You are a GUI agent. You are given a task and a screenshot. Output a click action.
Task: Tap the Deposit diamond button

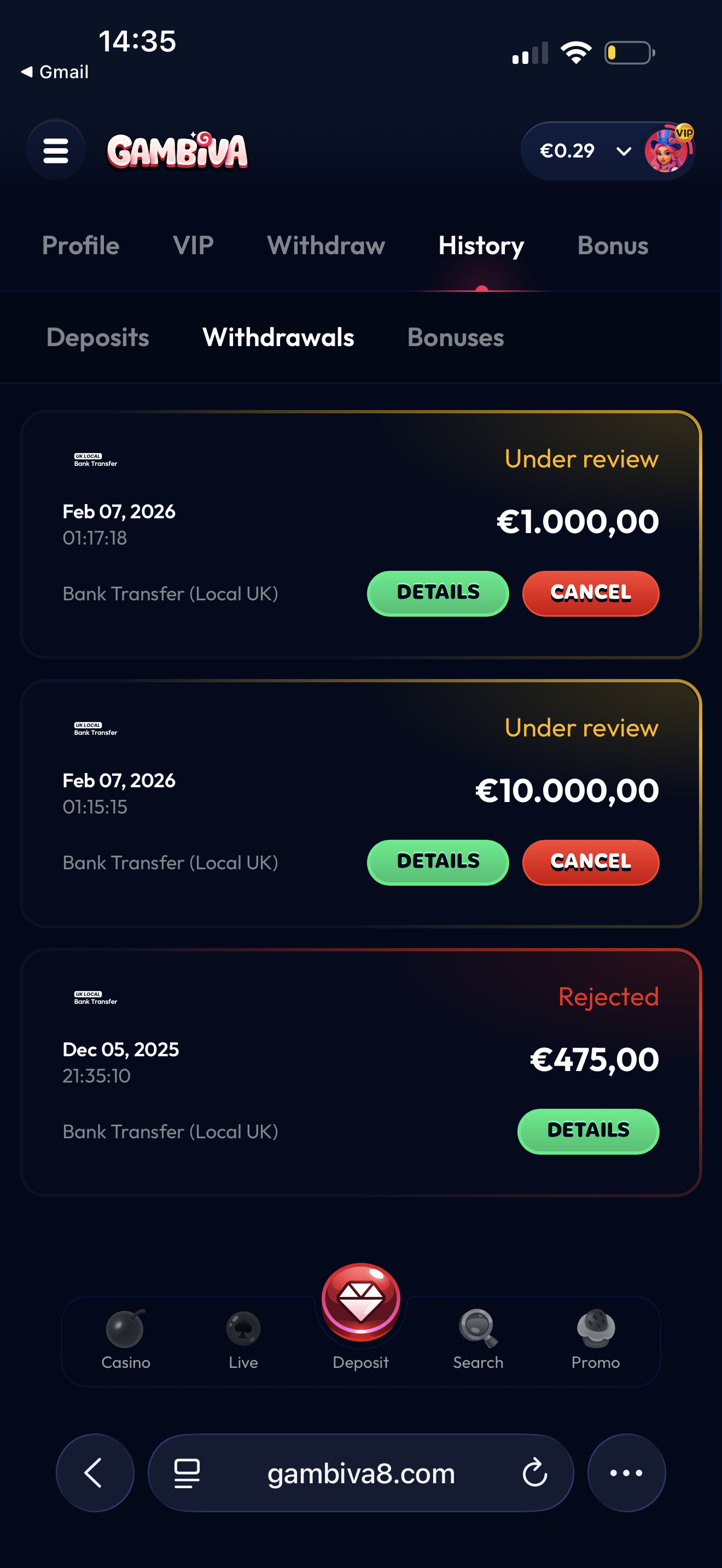360,1303
